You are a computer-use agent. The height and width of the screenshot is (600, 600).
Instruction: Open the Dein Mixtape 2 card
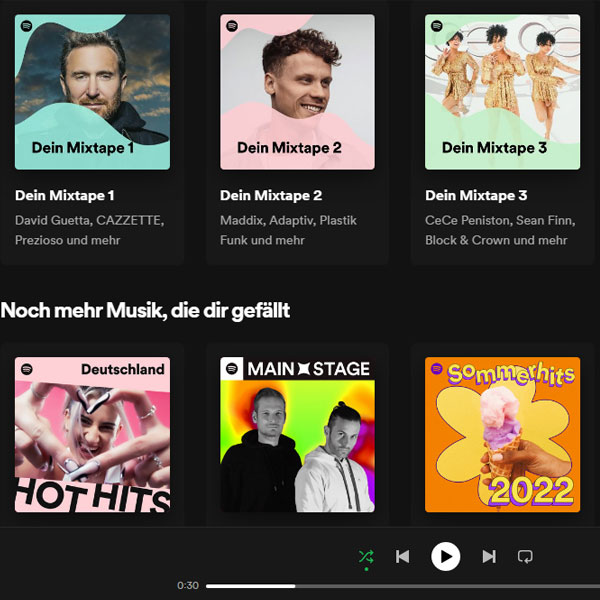pyautogui.click(x=297, y=92)
